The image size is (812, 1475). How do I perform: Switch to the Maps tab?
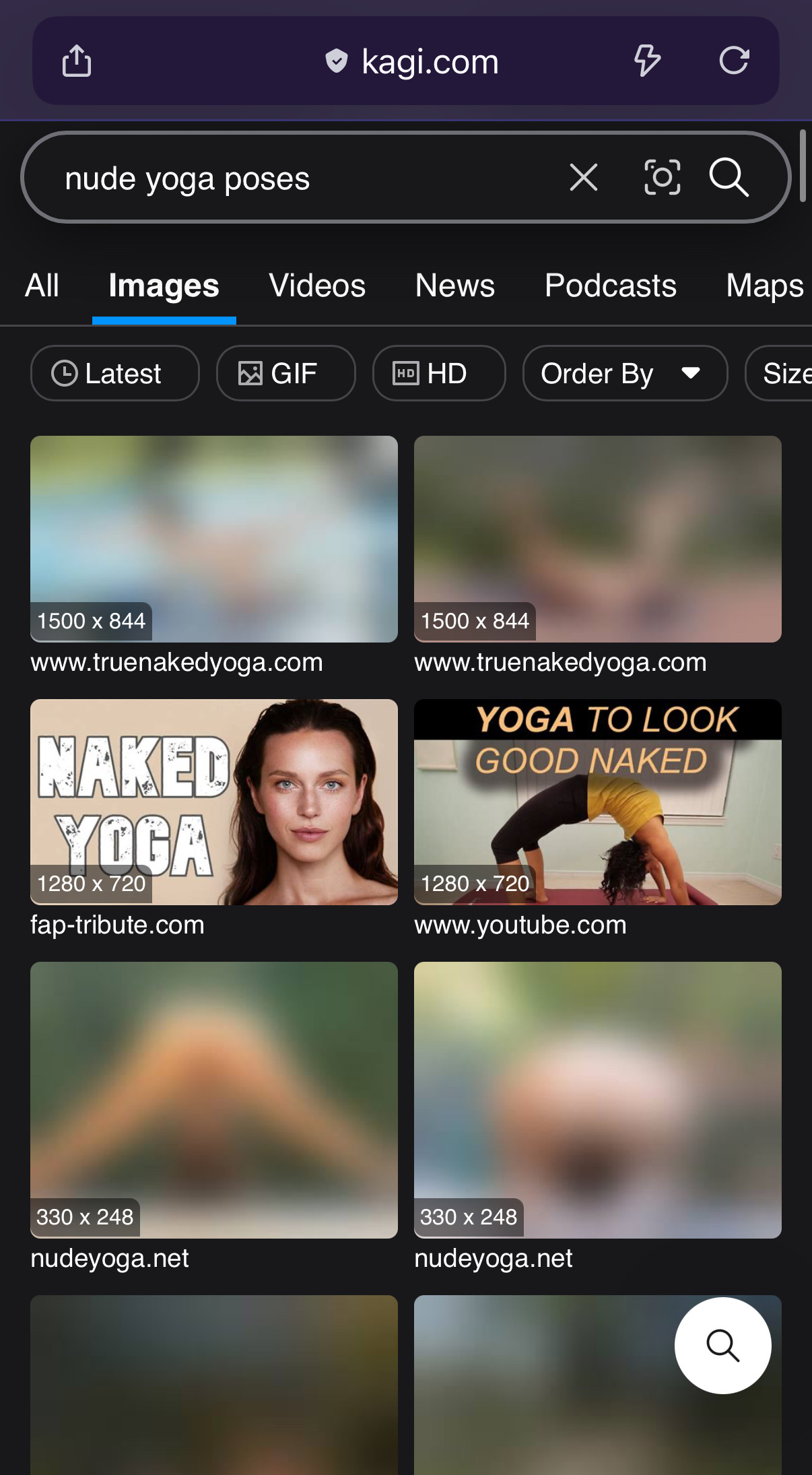[x=765, y=286]
